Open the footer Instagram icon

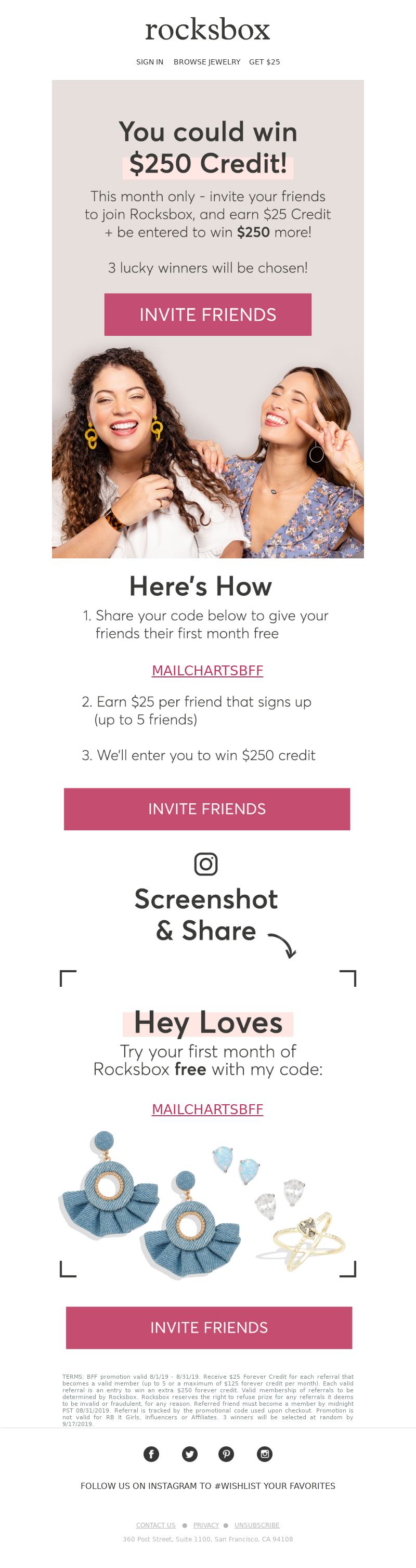click(x=264, y=1454)
